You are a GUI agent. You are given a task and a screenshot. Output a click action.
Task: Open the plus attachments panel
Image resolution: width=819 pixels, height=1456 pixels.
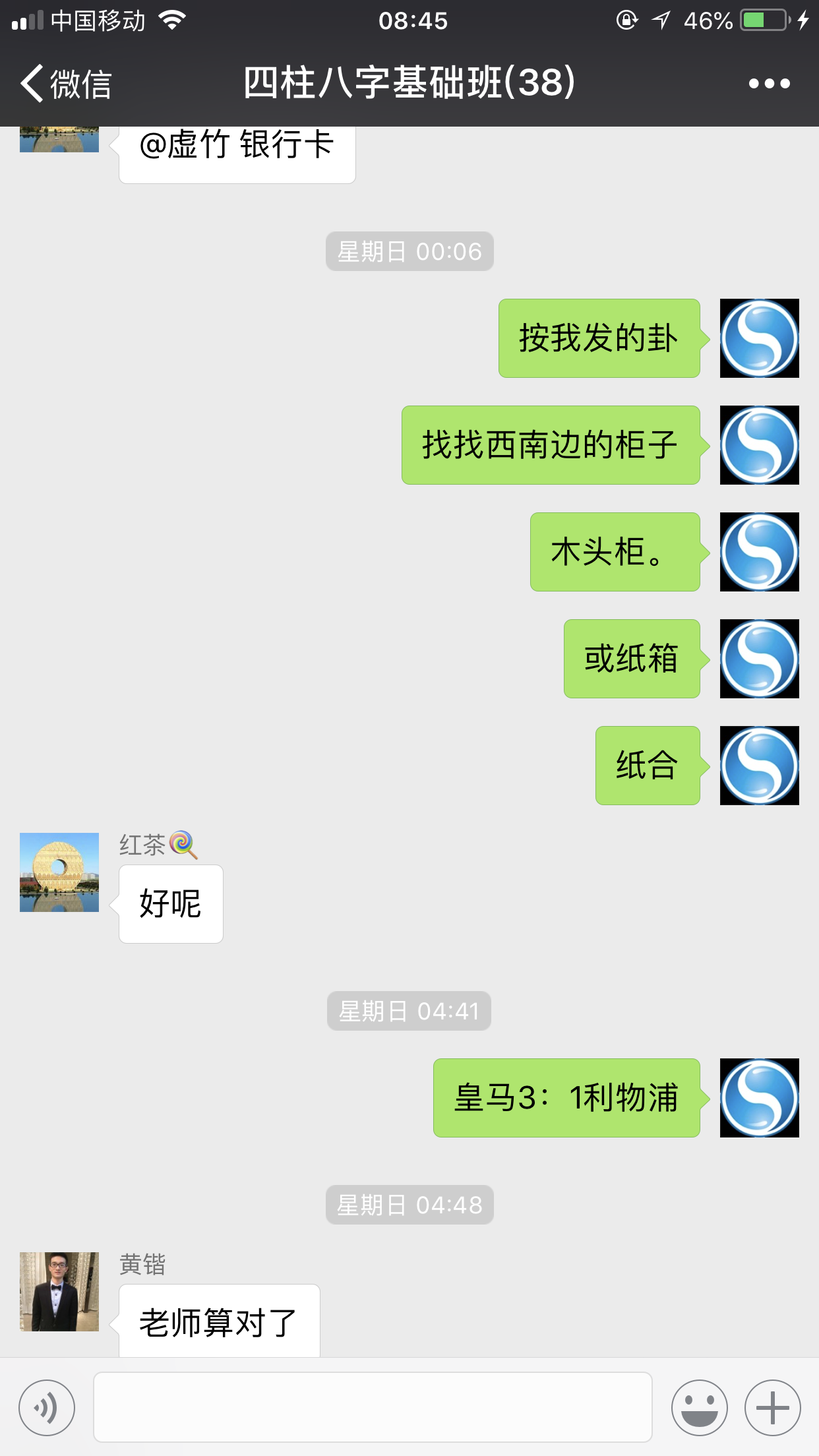(772, 1407)
